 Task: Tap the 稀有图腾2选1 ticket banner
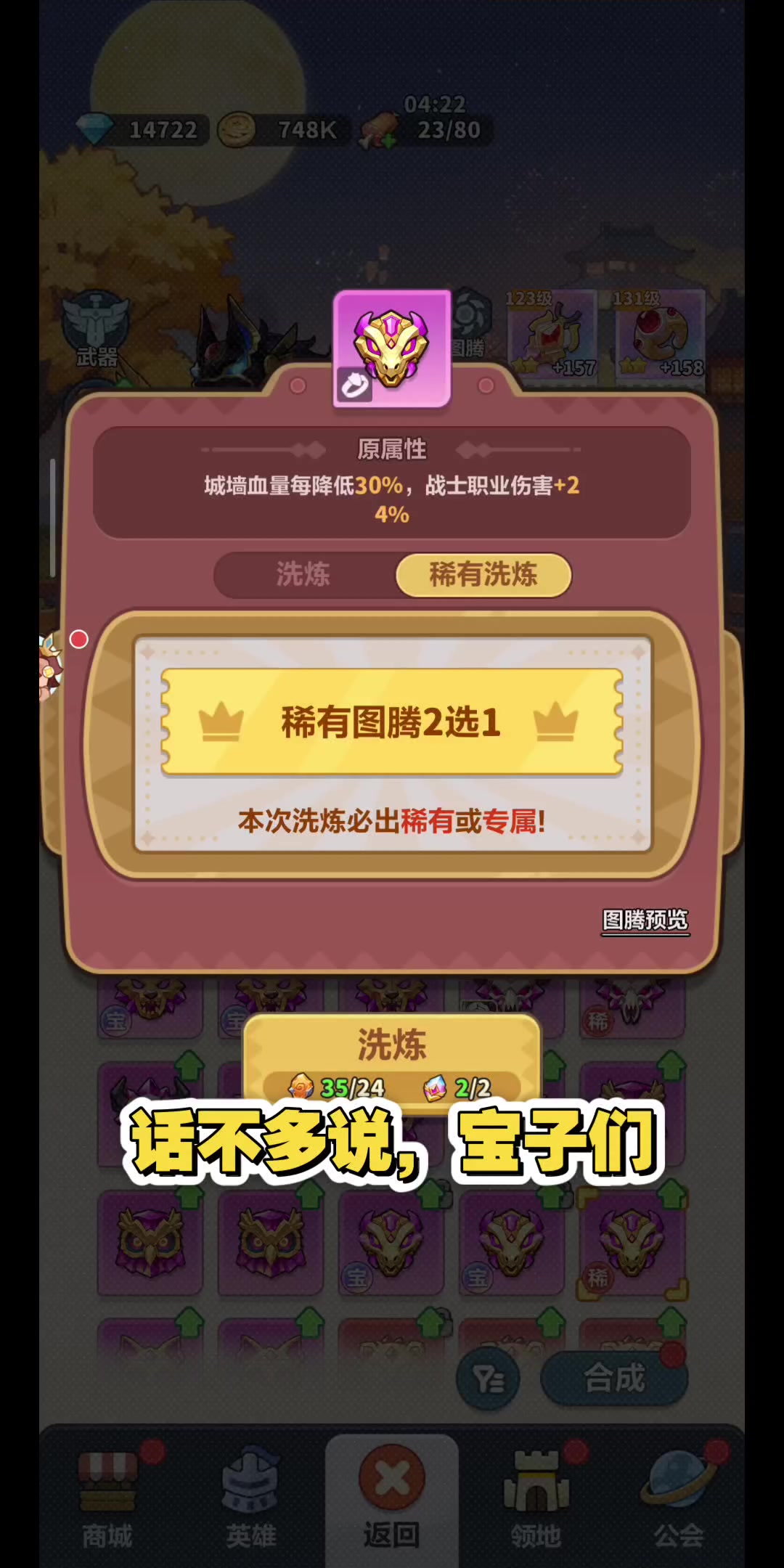(392, 722)
